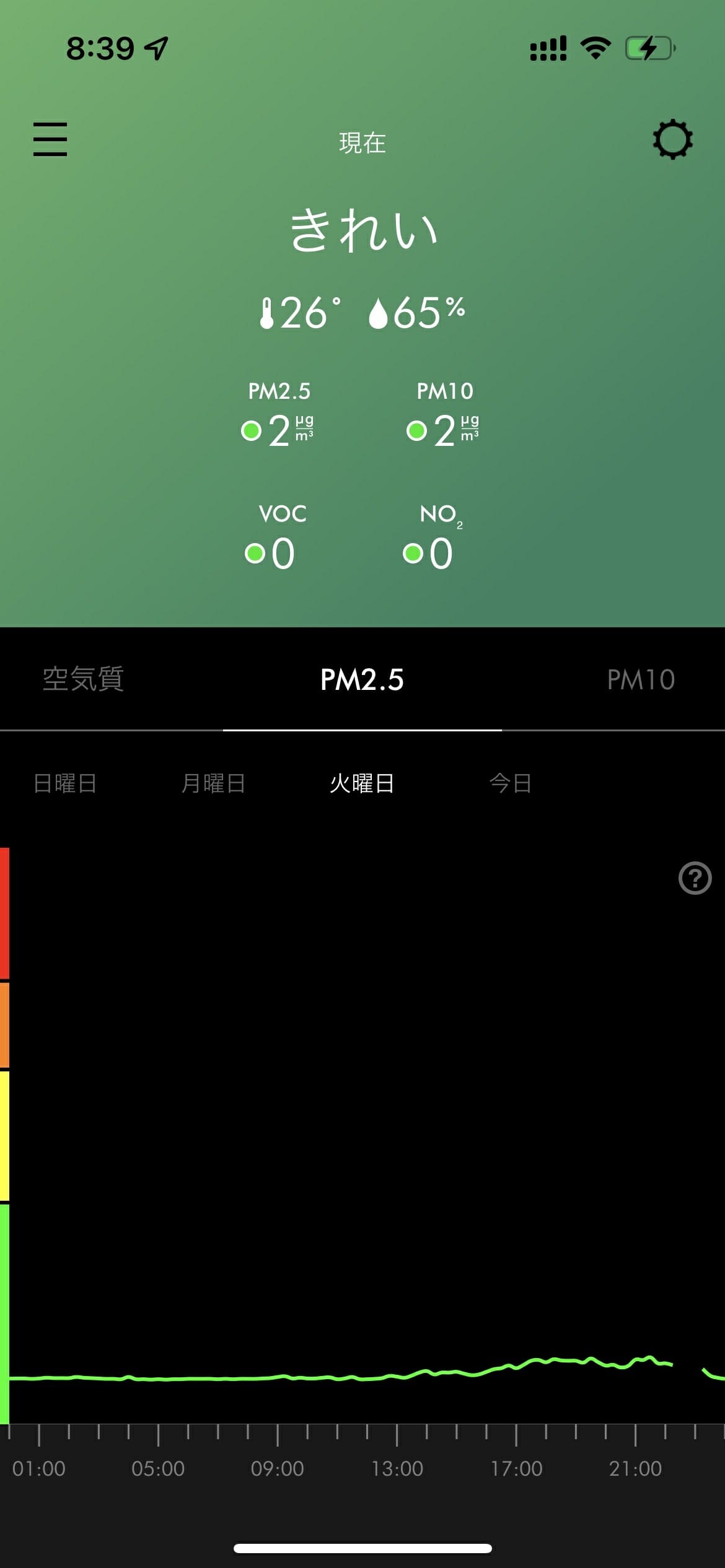Show Monday's data with 月曜日

(213, 783)
